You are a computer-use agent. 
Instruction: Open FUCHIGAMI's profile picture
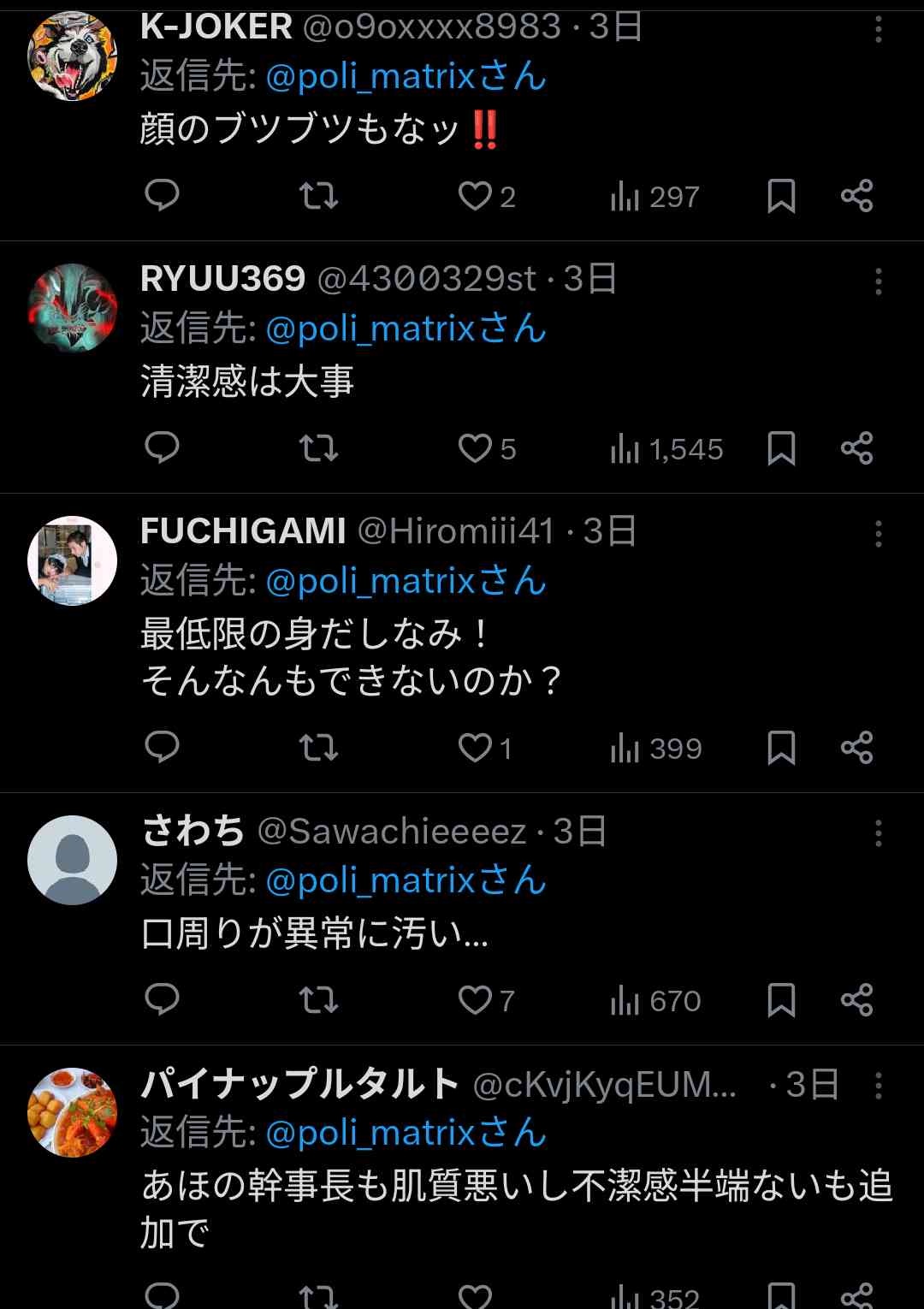coord(73,560)
